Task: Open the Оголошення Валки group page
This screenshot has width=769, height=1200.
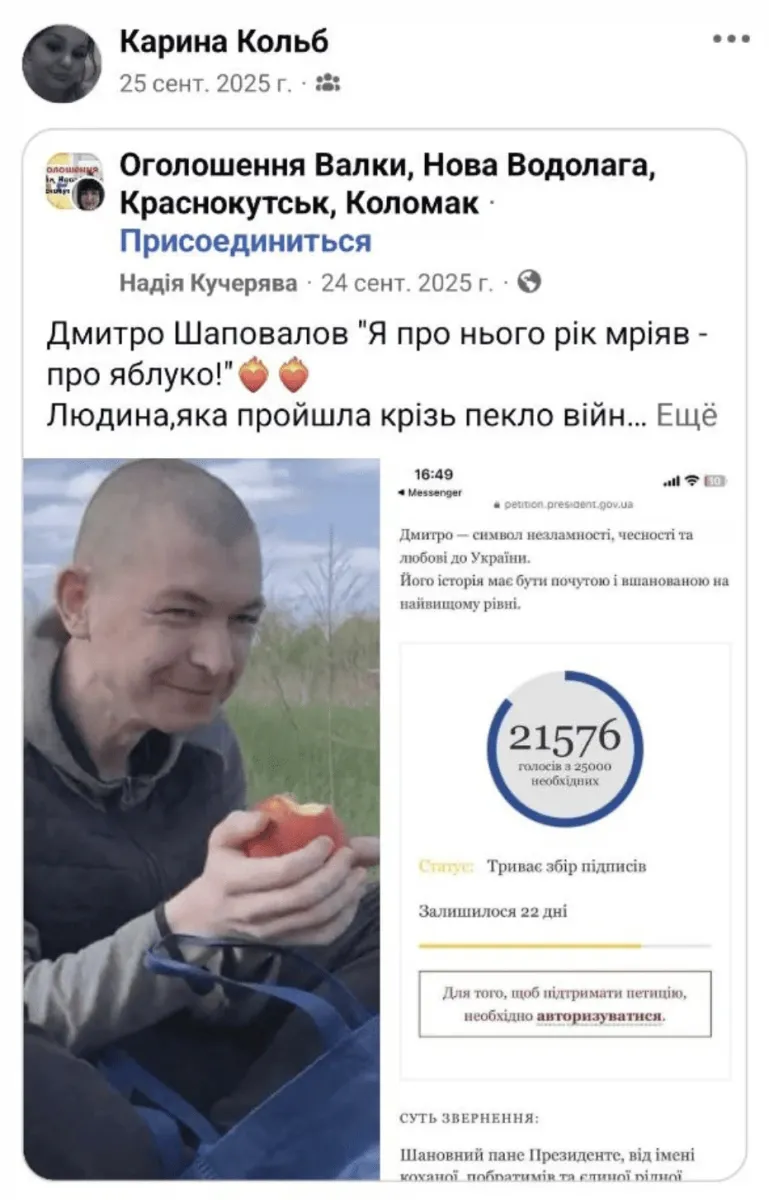Action: [387, 165]
